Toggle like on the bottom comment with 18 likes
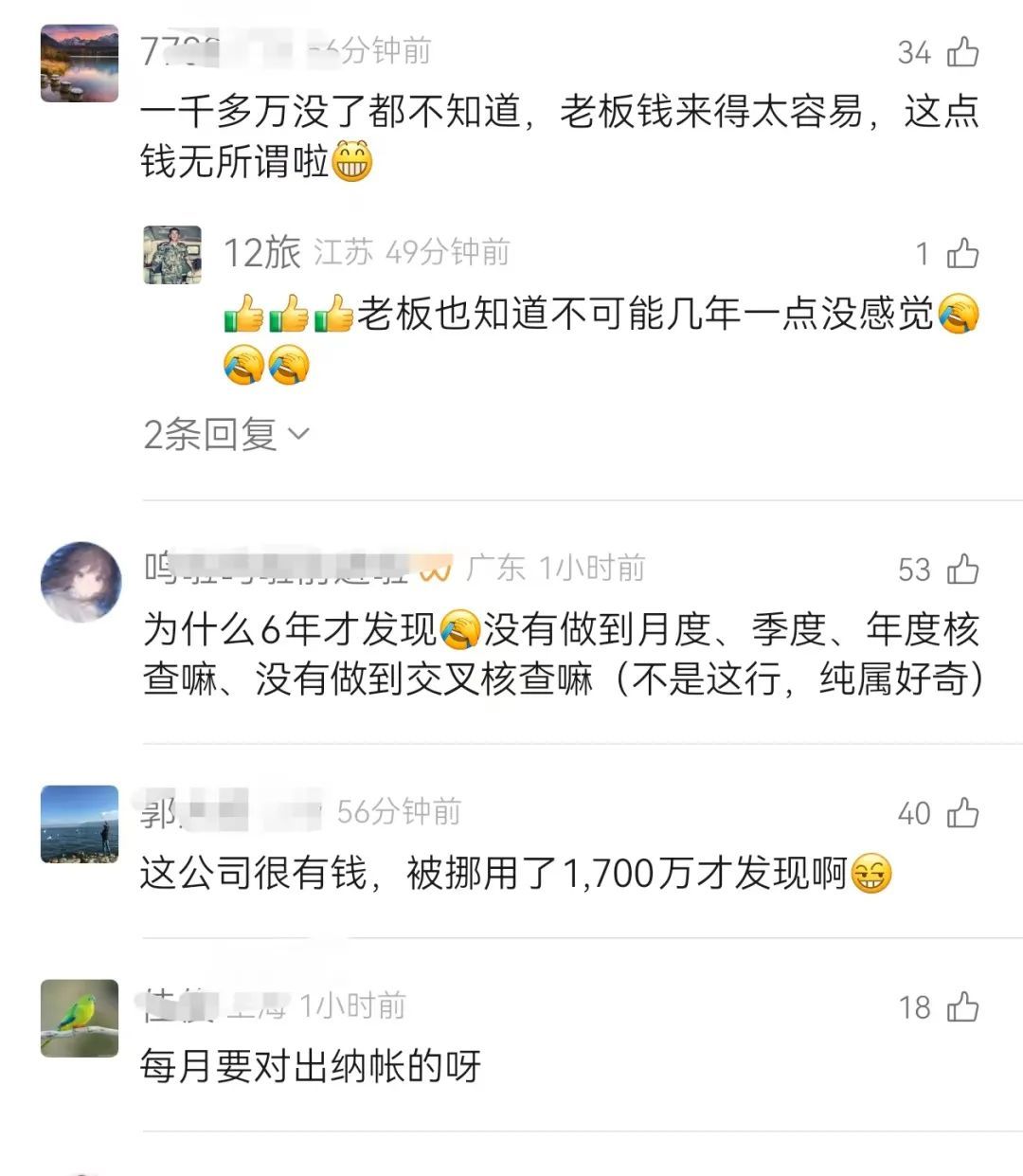Image resolution: width=1023 pixels, height=1176 pixels. [x=960, y=1007]
